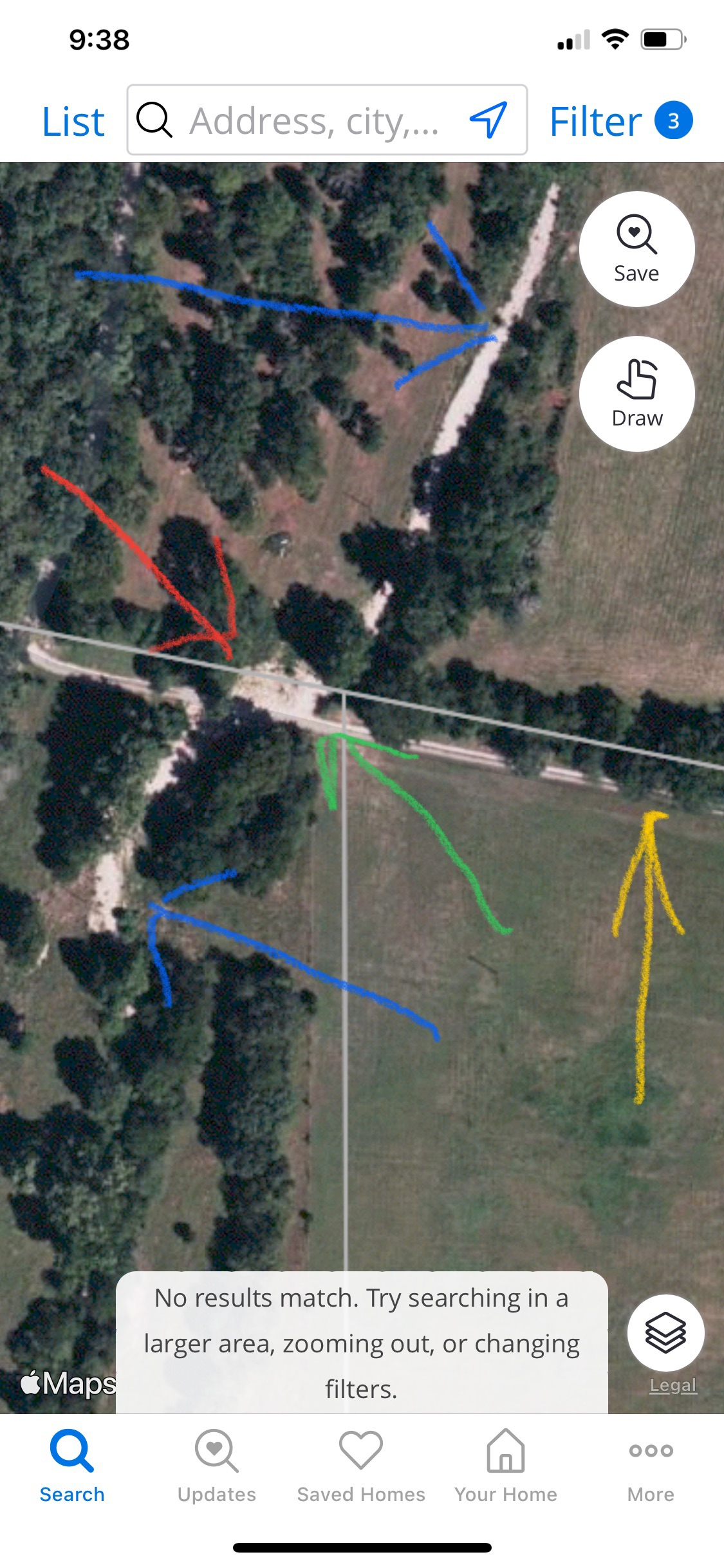This screenshot has width=724, height=1568.
Task: Open the Filter options
Action: tap(620, 121)
